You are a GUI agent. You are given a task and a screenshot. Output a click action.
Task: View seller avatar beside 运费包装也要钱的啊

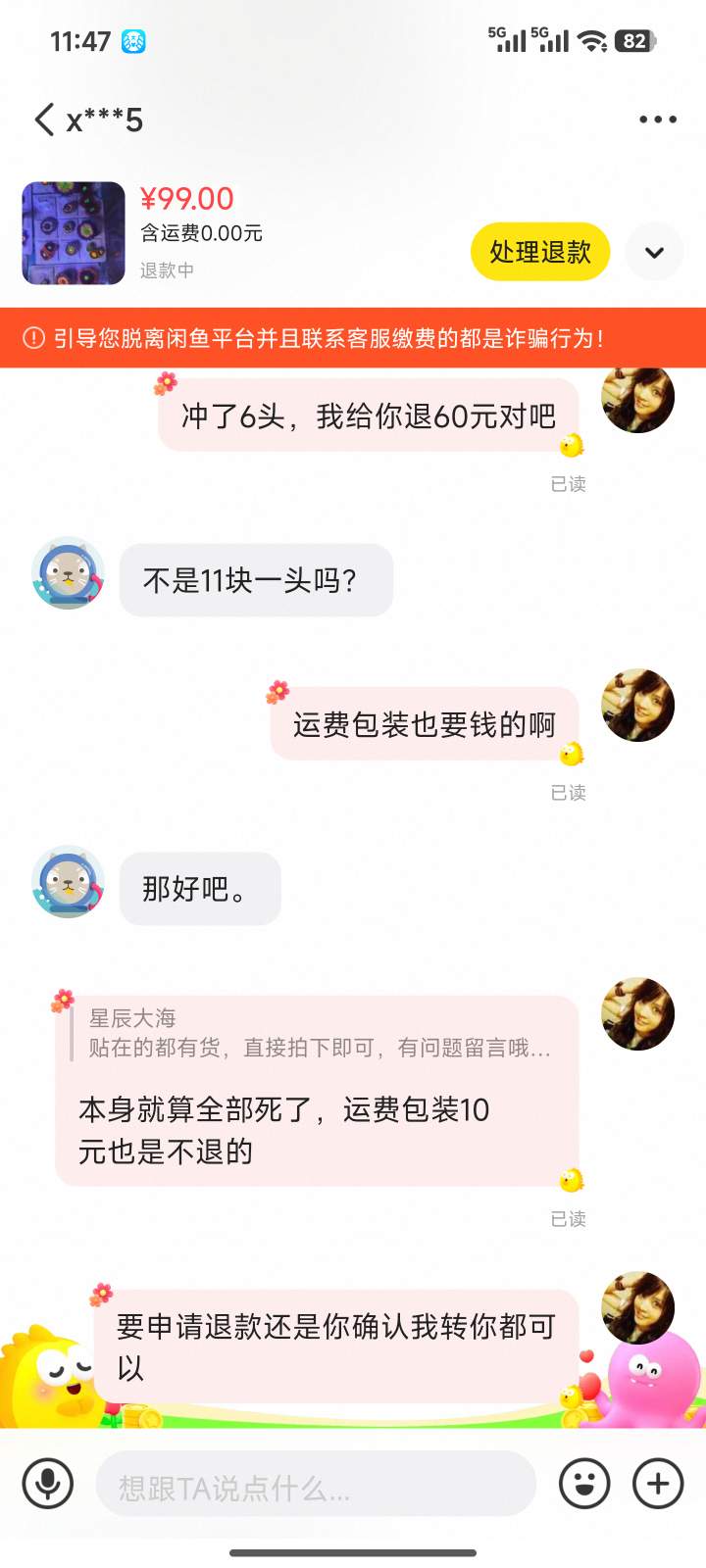coord(637,705)
